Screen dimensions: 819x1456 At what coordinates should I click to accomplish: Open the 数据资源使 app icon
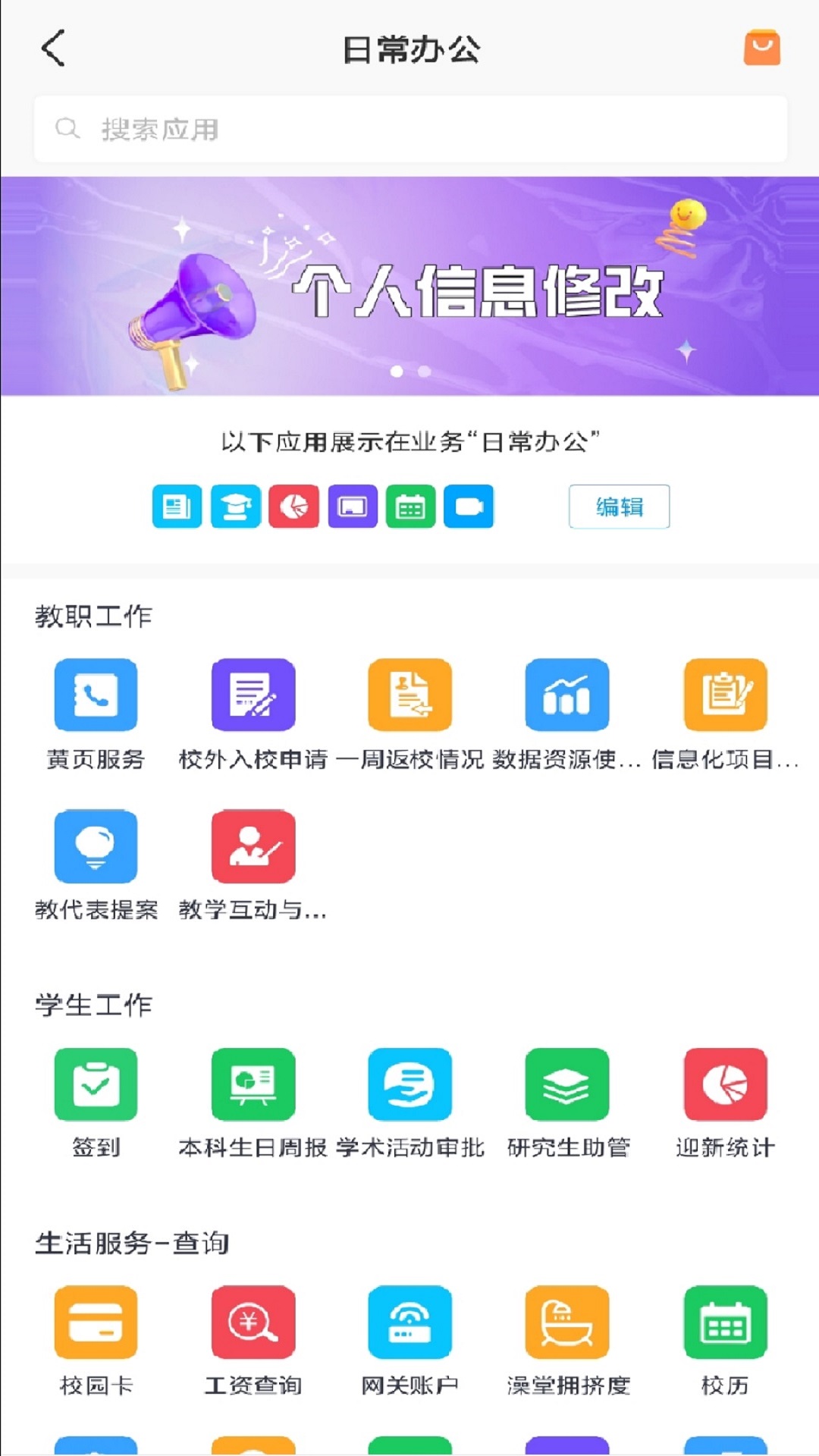coord(566,695)
